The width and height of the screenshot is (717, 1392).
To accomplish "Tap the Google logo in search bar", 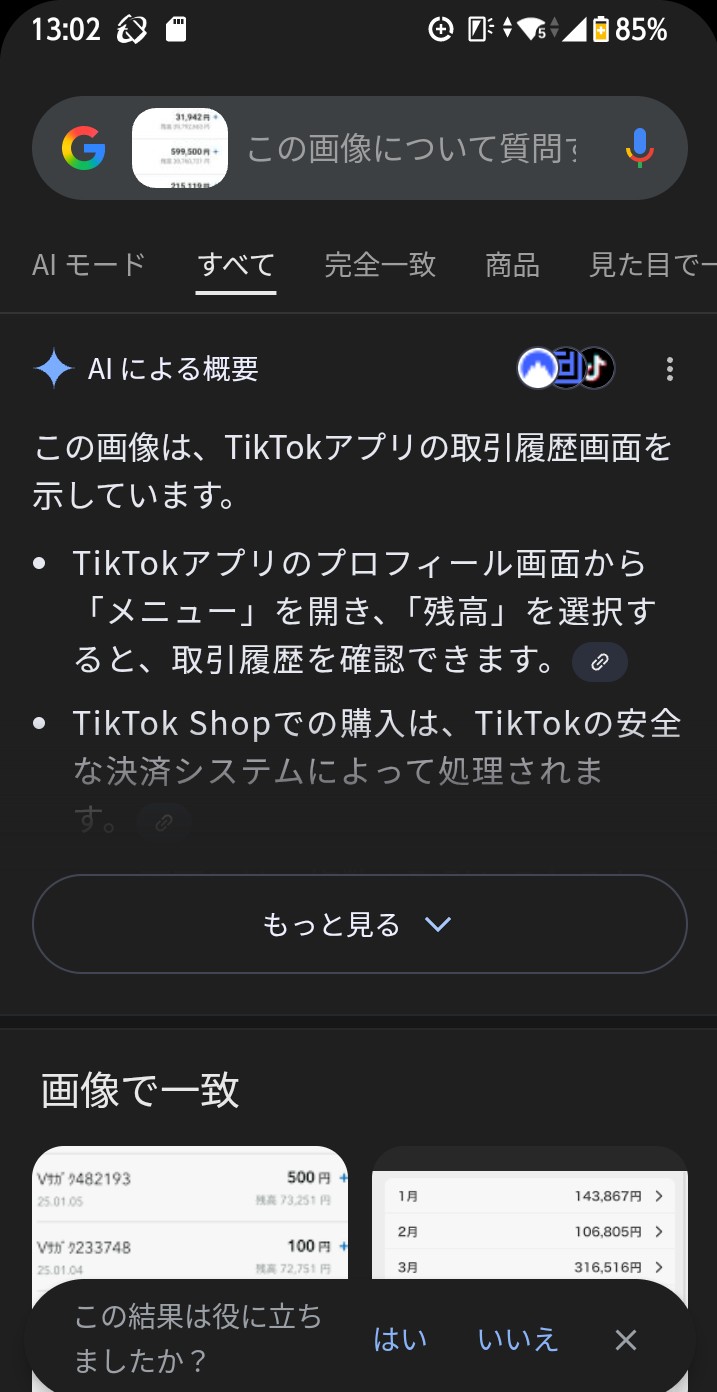I will pos(84,149).
